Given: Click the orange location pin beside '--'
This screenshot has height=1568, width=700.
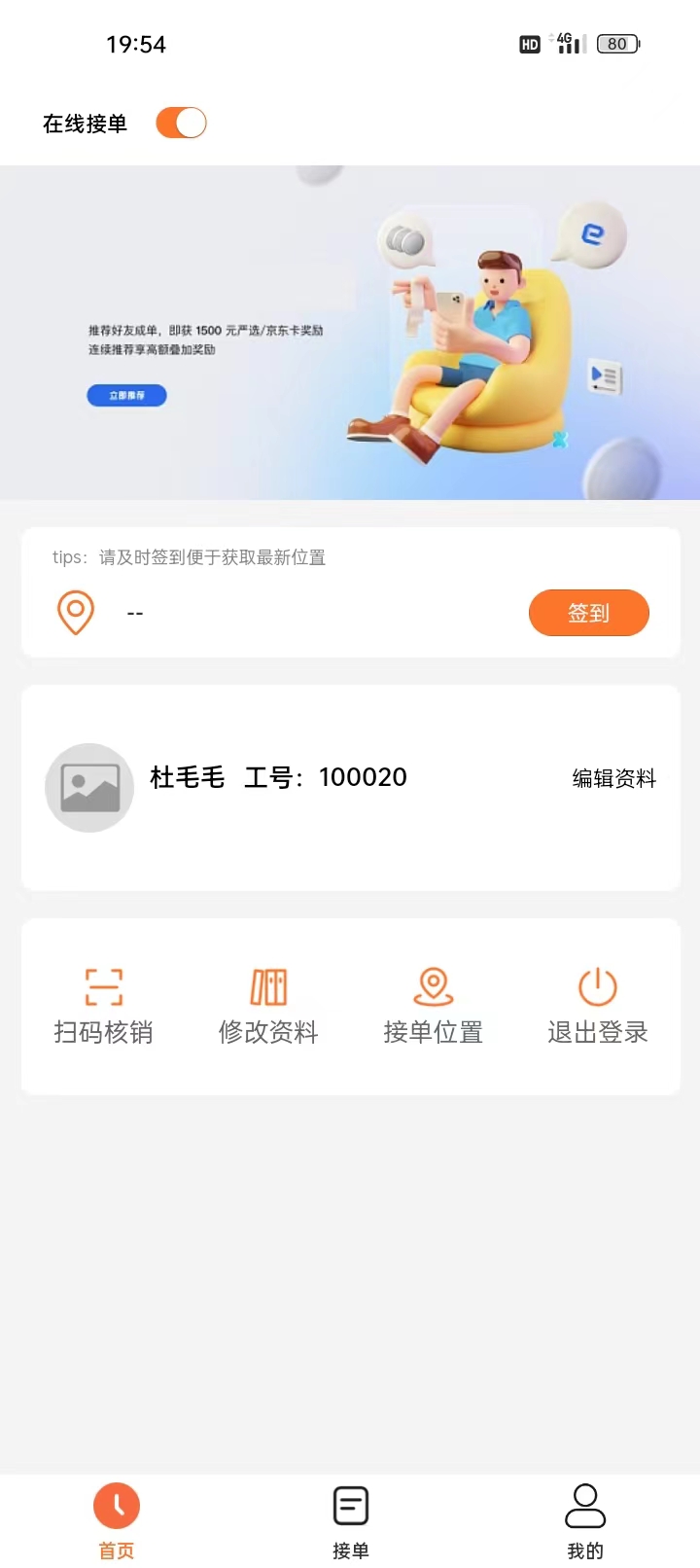Looking at the screenshot, I should tap(75, 612).
